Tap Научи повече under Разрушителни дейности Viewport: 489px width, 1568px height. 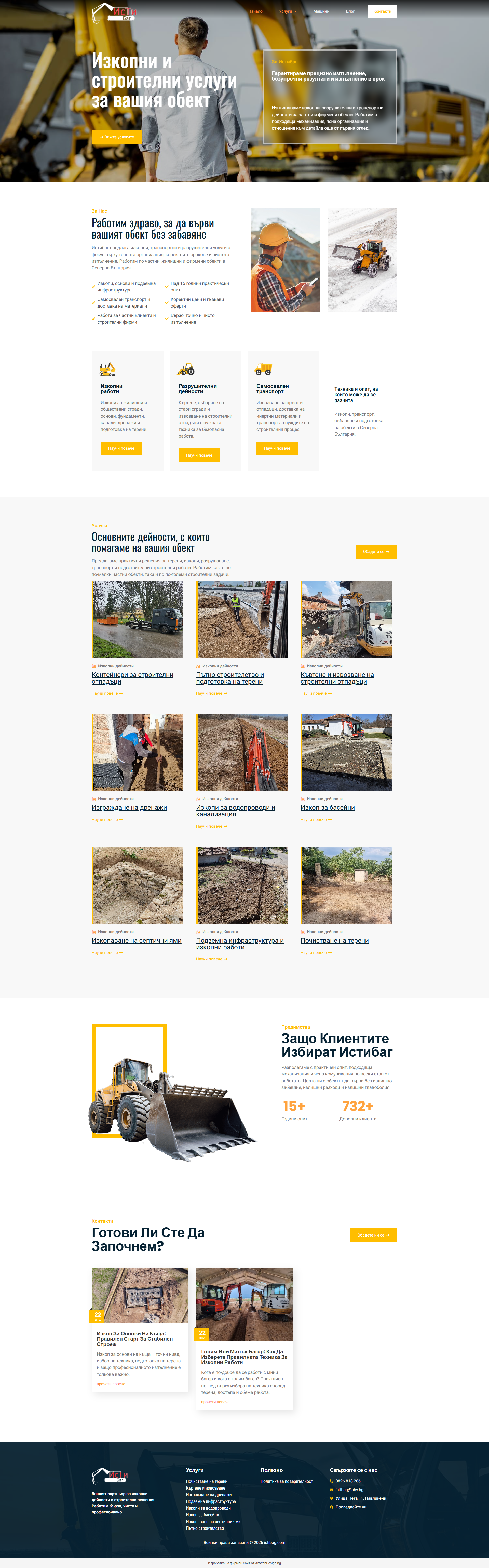[199, 455]
